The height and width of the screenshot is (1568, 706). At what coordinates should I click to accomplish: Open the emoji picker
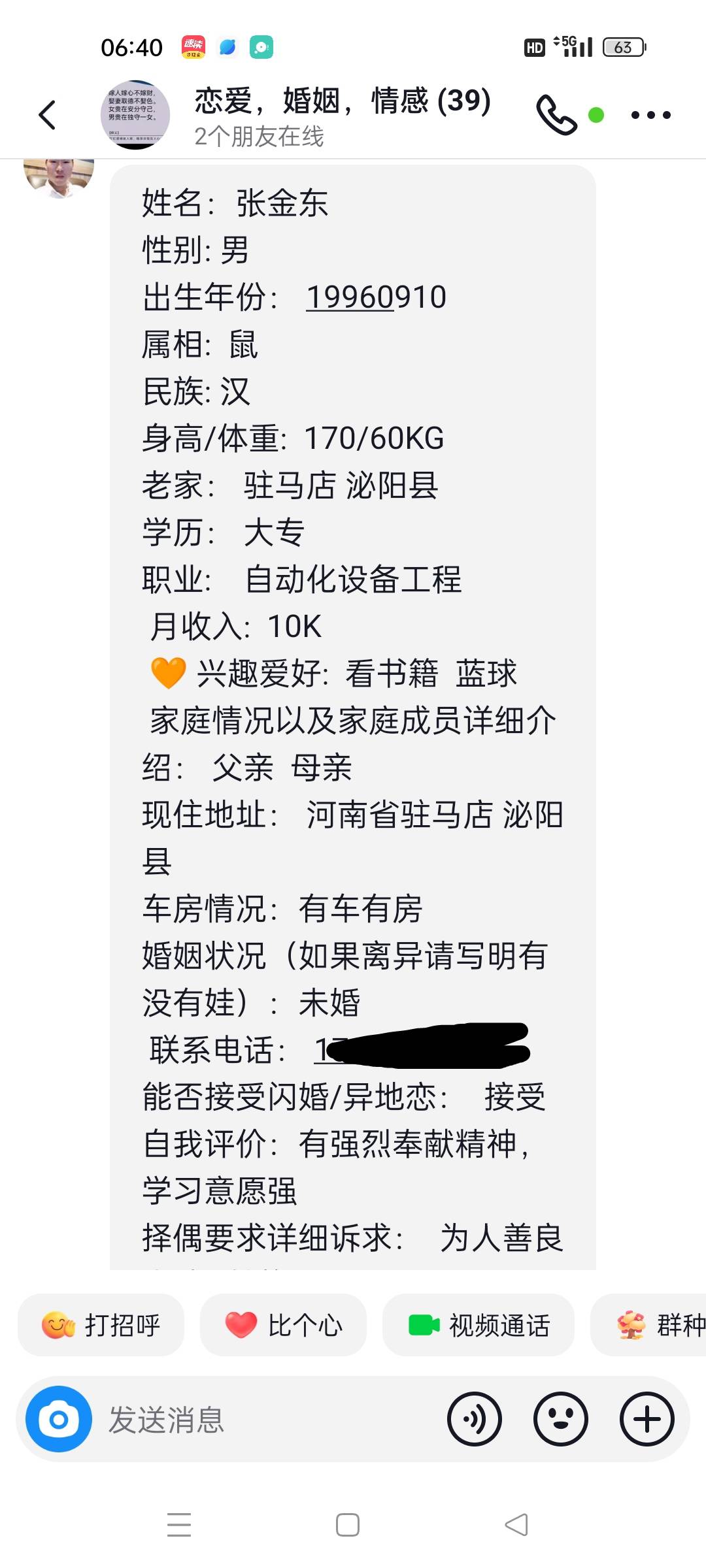(x=561, y=1420)
